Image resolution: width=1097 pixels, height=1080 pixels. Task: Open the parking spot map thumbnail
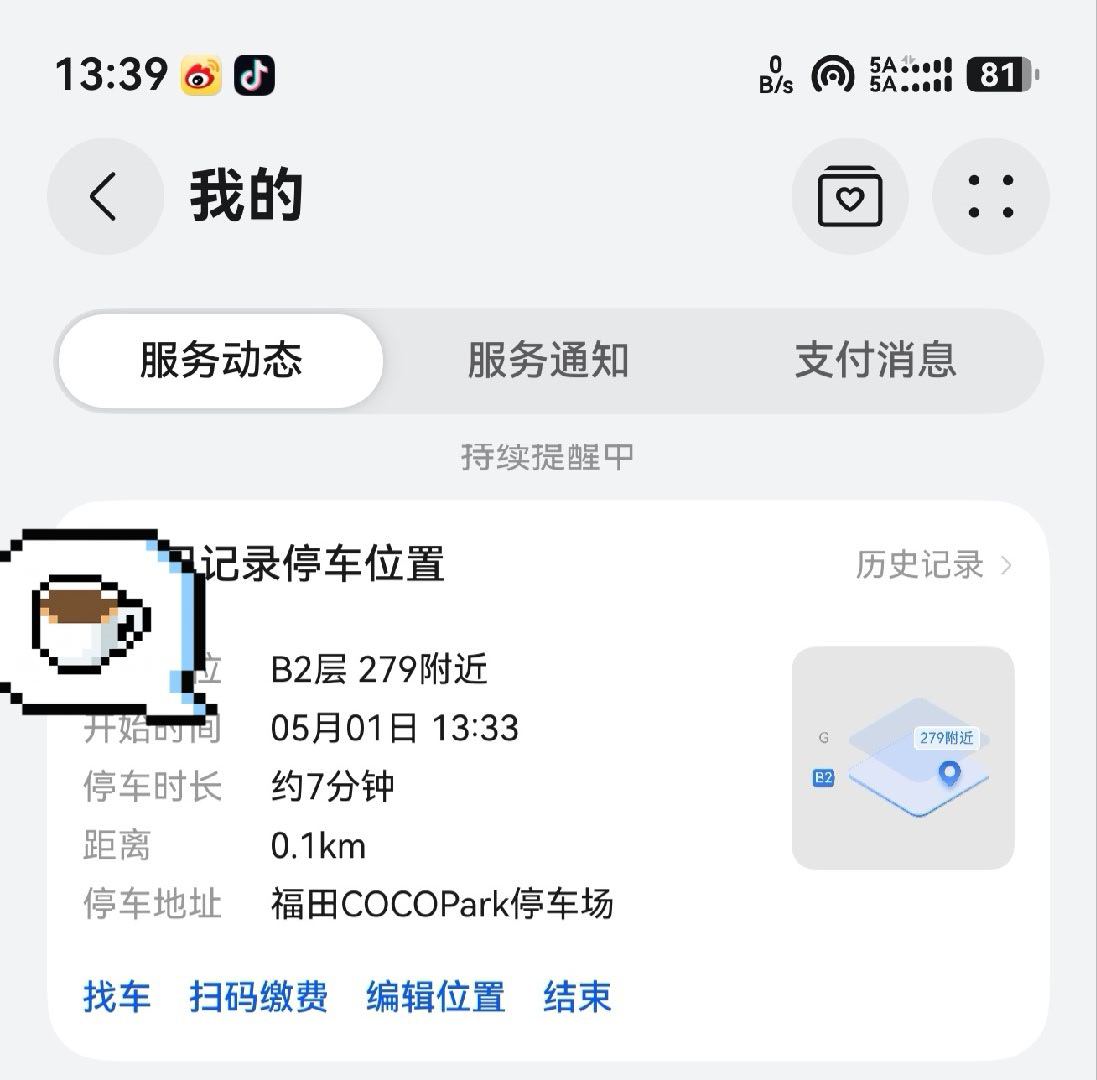click(x=903, y=758)
